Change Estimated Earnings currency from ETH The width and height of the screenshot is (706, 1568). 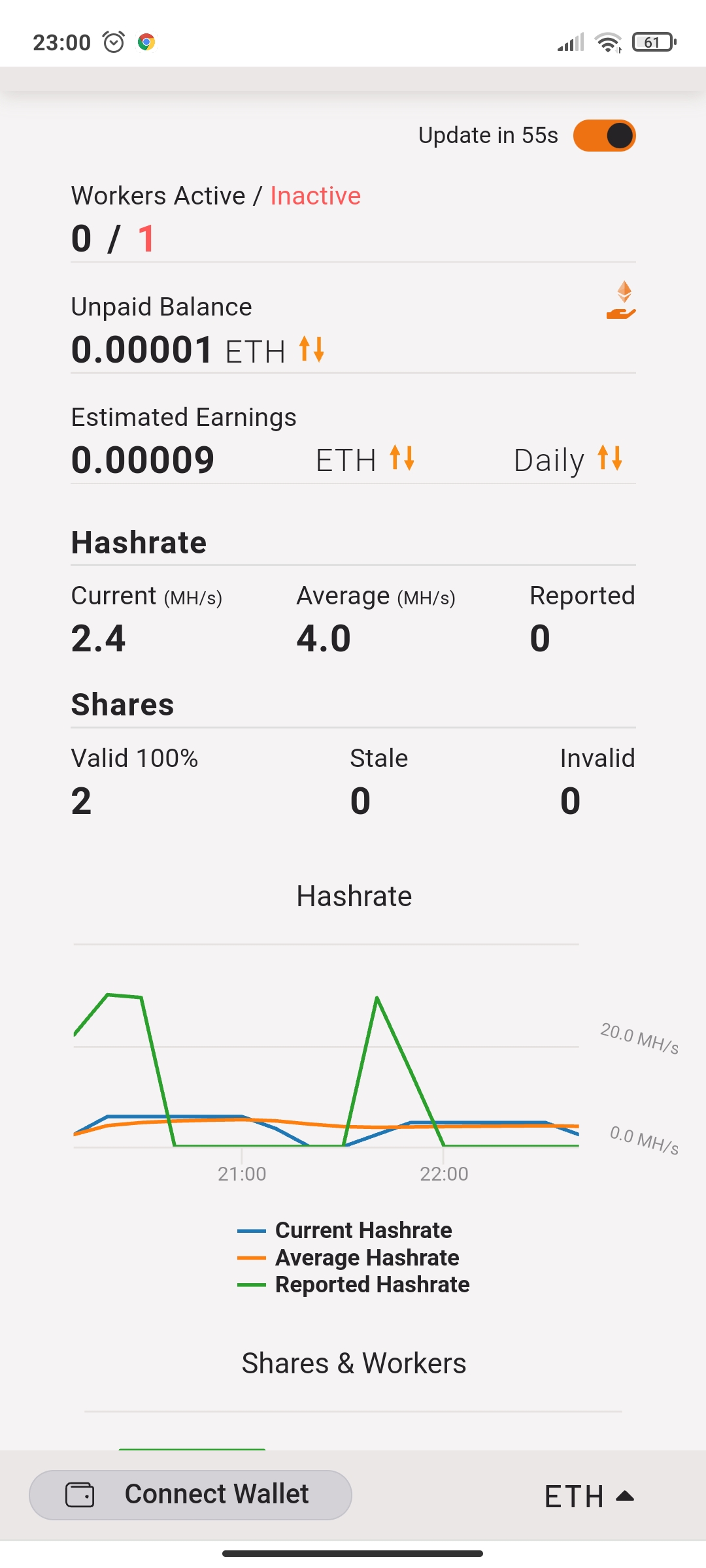(401, 459)
